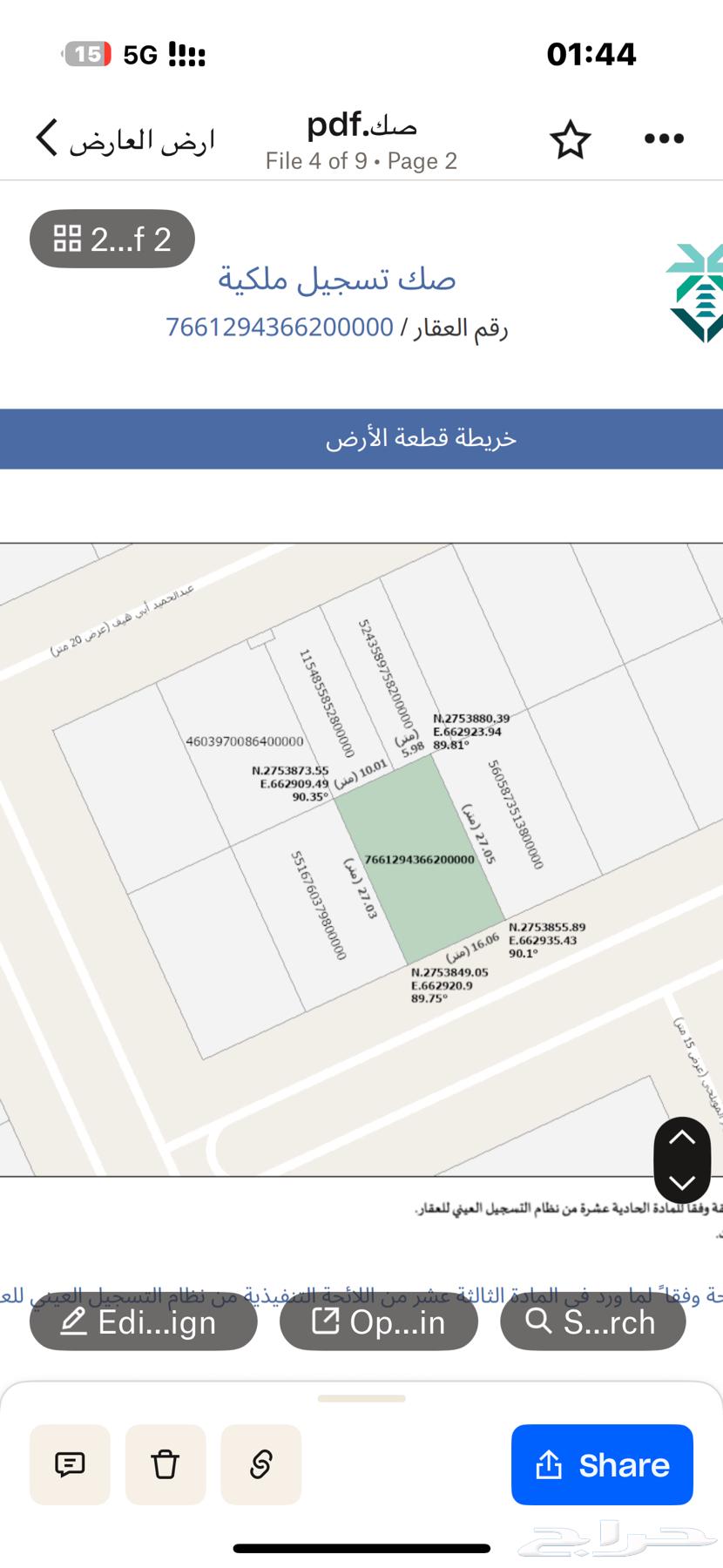Delete the document with the trash icon

point(166,1464)
